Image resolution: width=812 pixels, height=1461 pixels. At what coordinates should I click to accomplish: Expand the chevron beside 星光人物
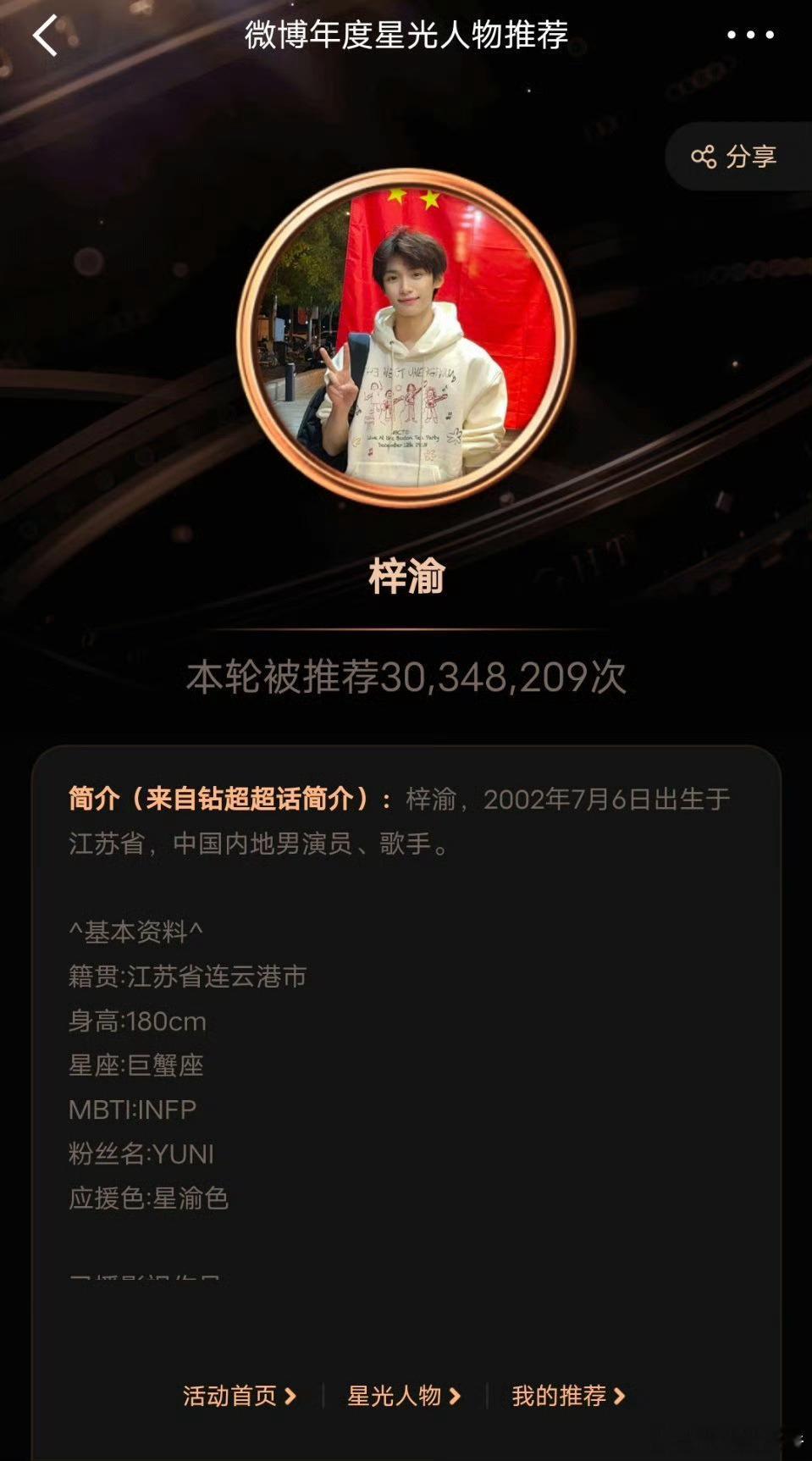pyautogui.click(x=457, y=1395)
